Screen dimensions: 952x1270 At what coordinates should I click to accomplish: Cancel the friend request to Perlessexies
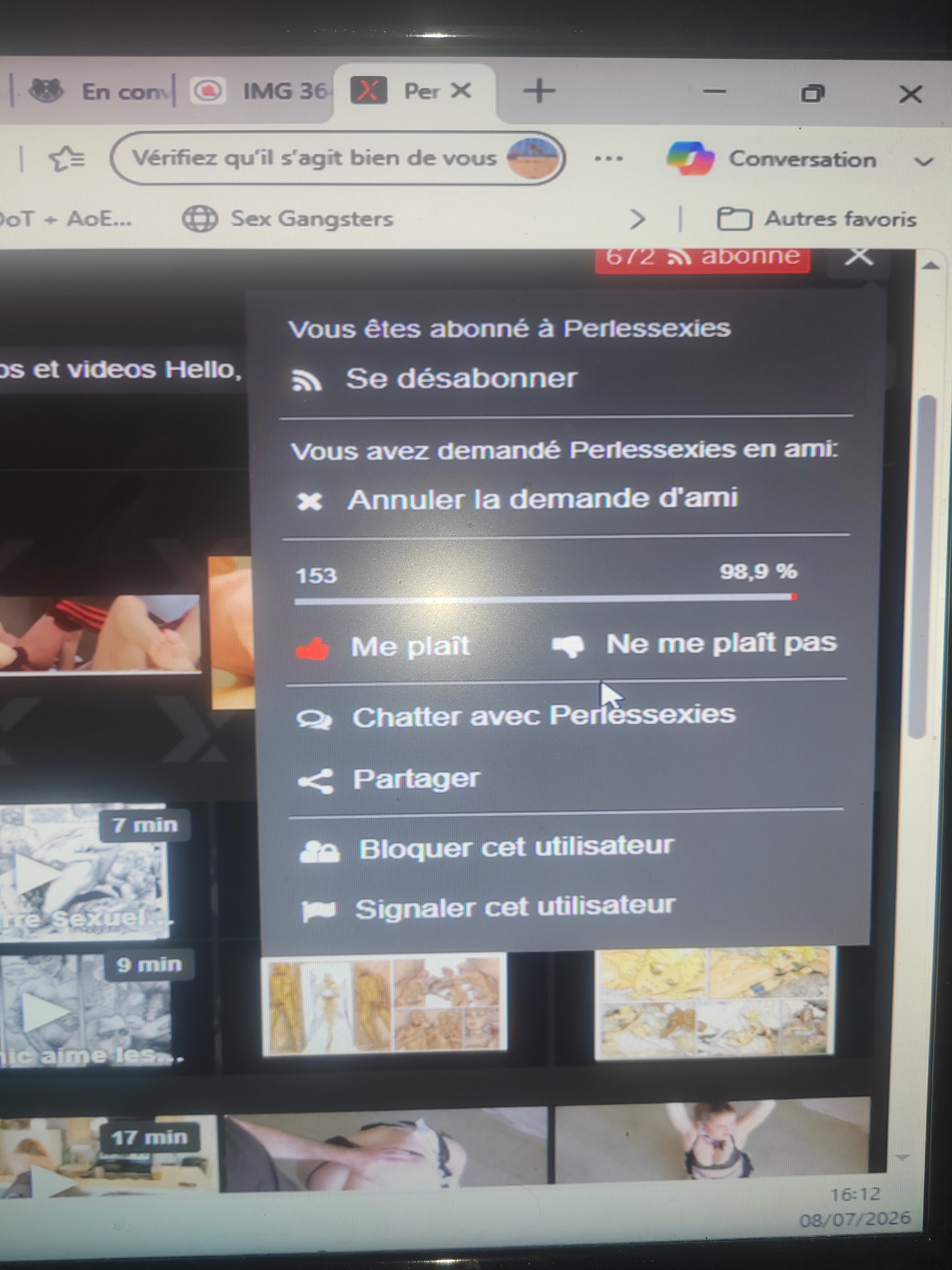coord(517,499)
